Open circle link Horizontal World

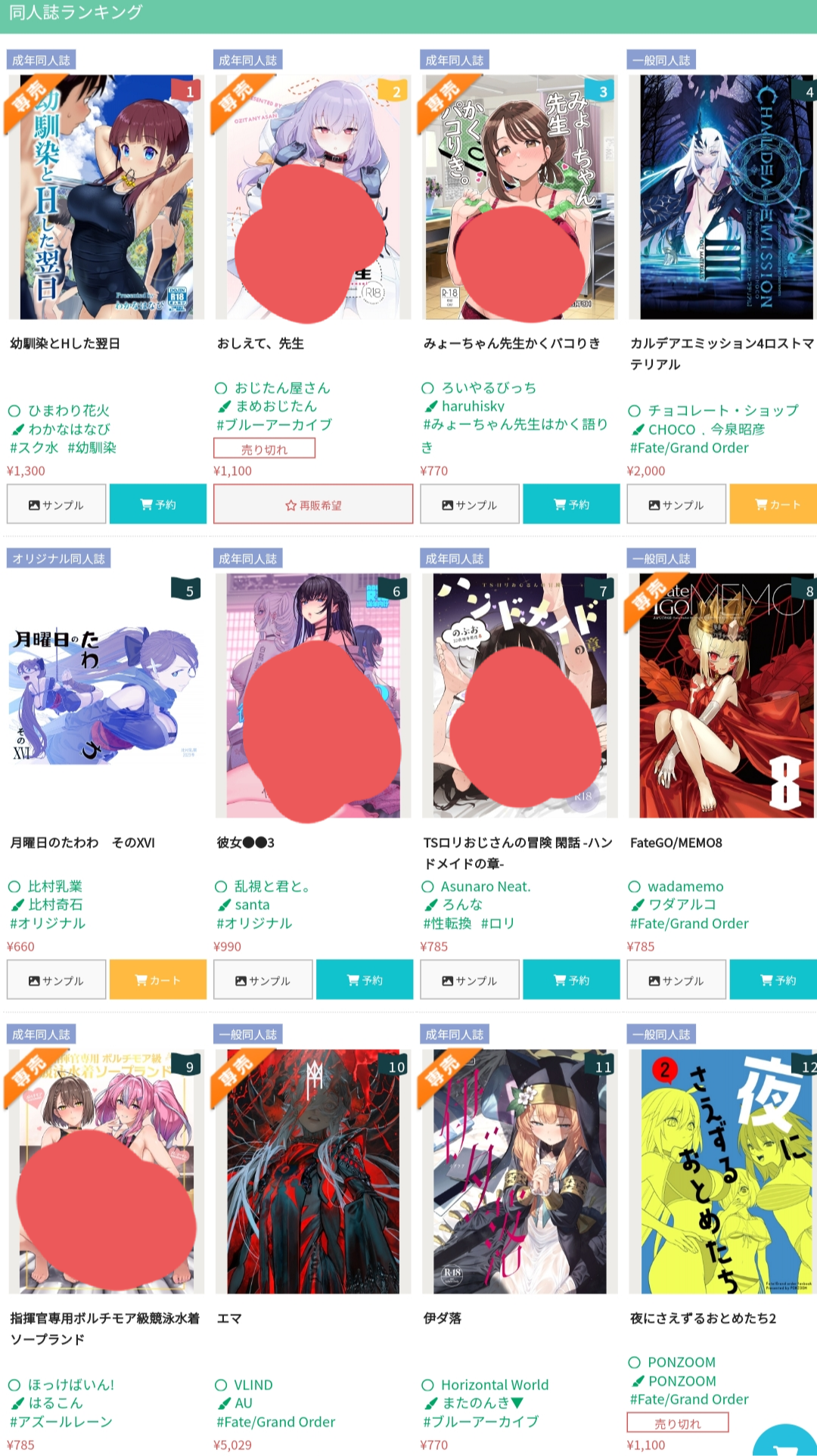(x=495, y=1384)
